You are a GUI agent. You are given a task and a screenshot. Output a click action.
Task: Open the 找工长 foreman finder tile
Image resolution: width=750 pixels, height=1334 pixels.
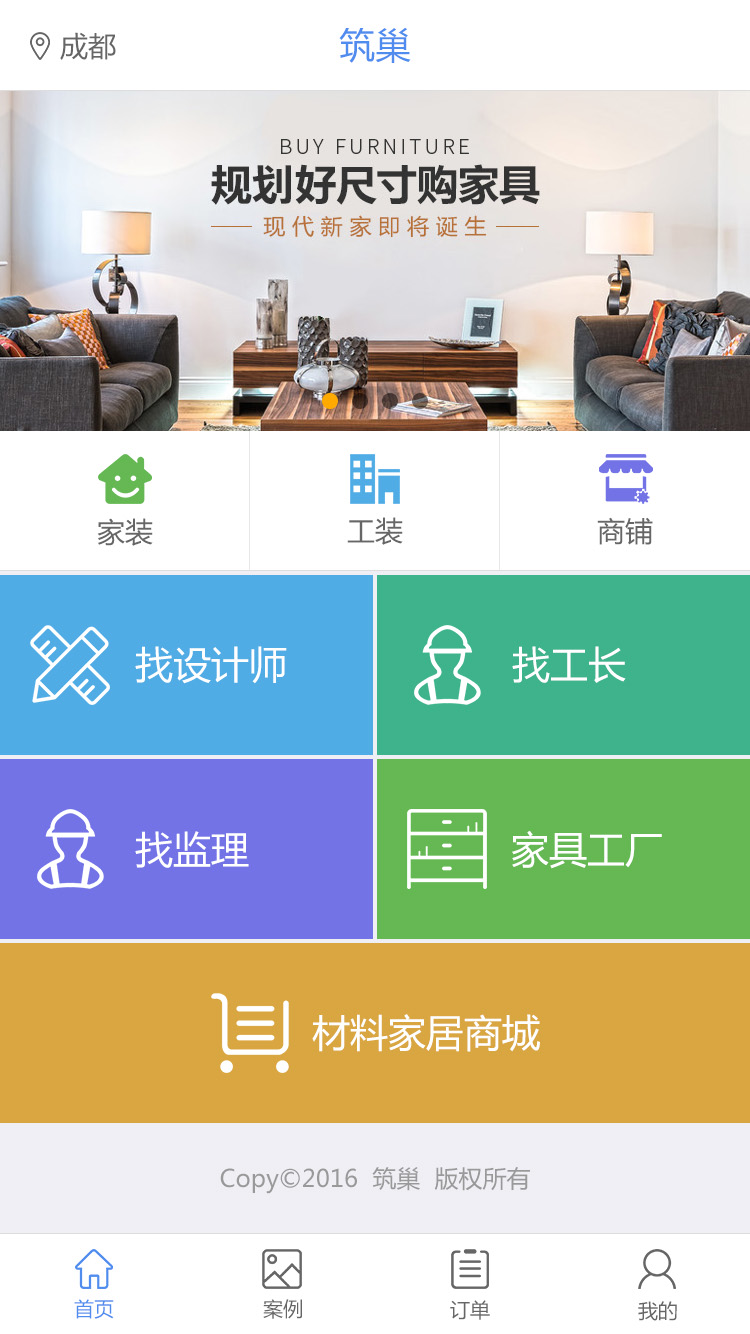pyautogui.click(x=563, y=665)
